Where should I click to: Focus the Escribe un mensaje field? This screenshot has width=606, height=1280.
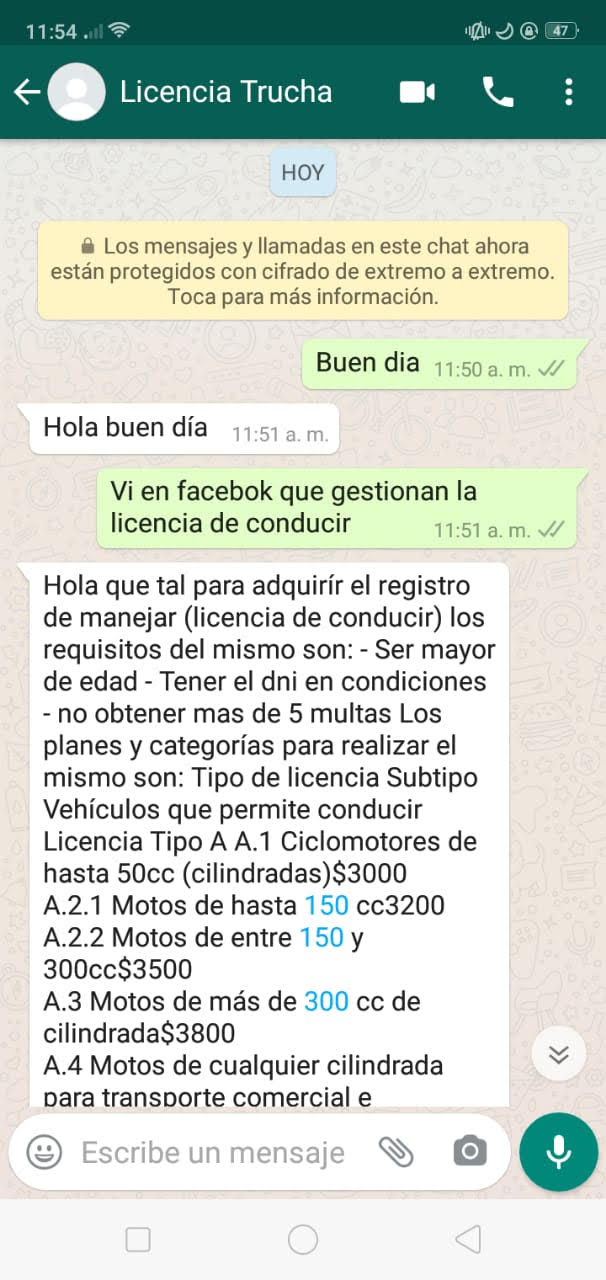213,1152
